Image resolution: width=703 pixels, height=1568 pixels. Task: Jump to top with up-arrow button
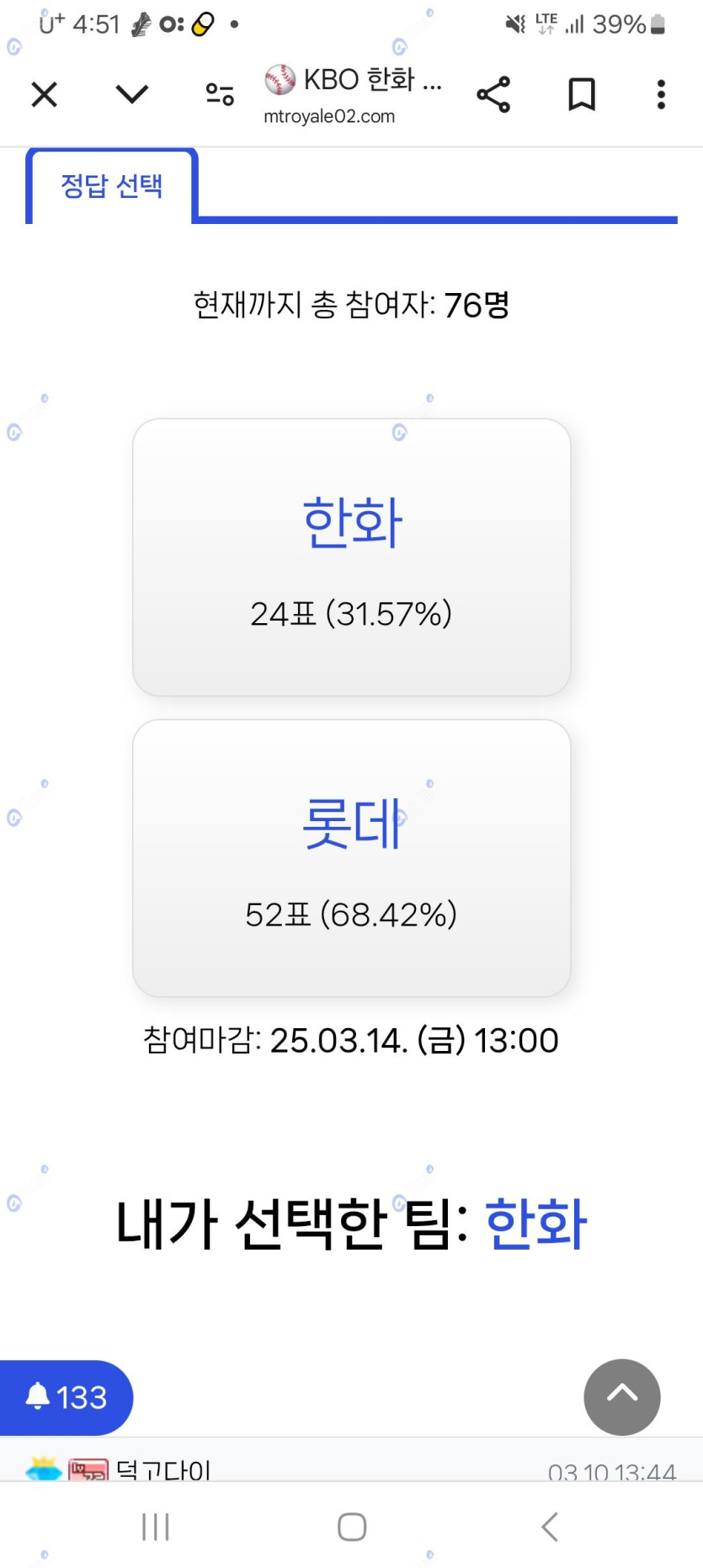(x=621, y=1396)
